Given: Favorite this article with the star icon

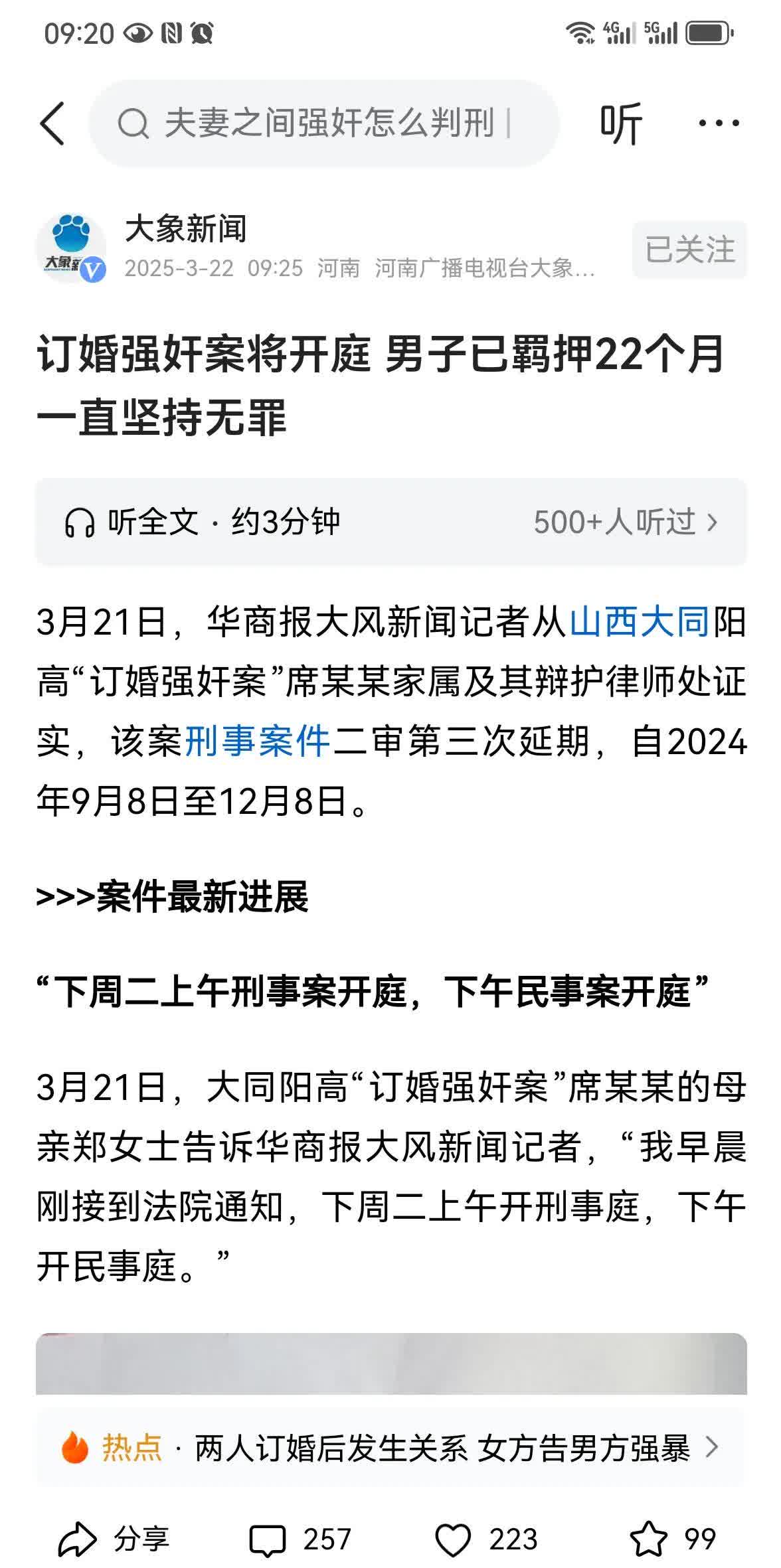Looking at the screenshot, I should click(648, 1539).
